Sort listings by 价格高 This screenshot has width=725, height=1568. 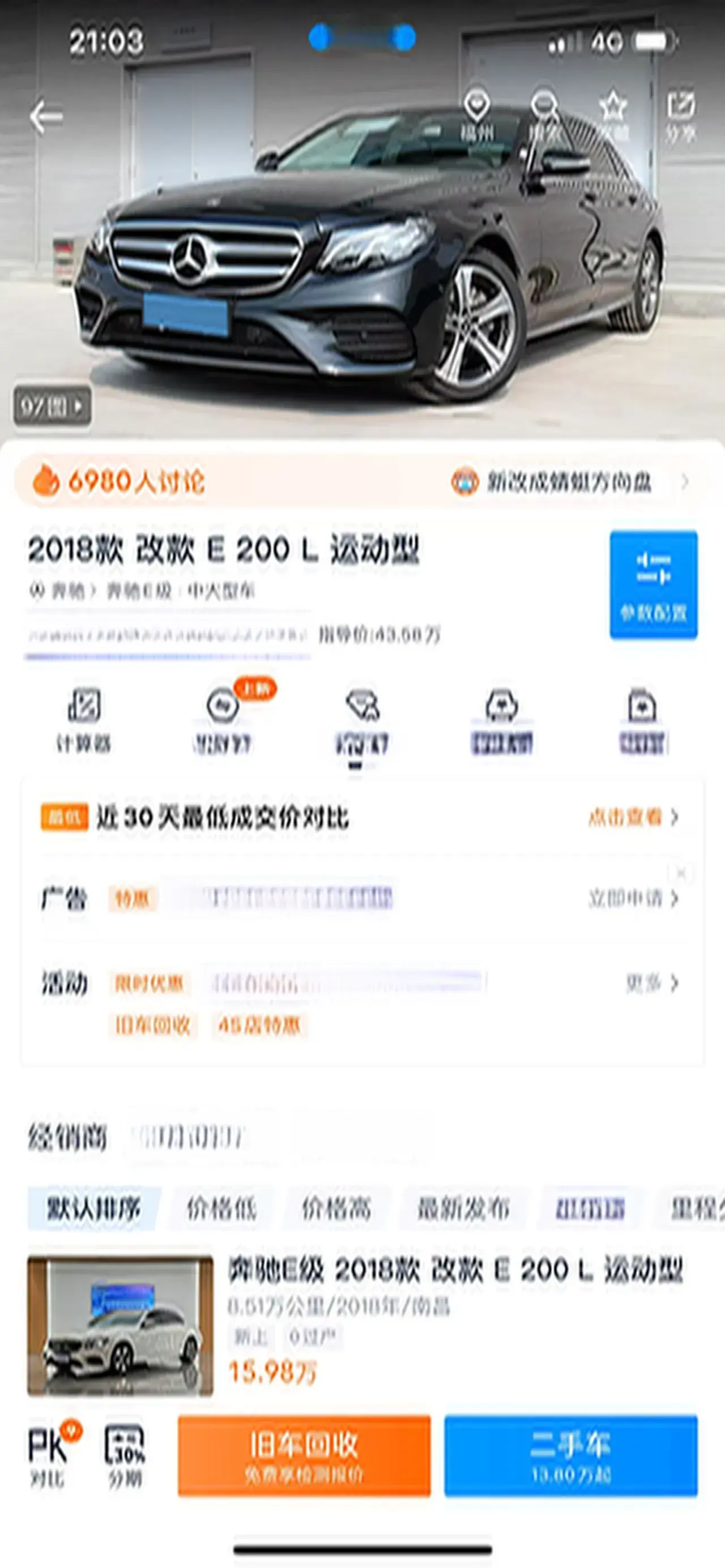click(x=336, y=1208)
